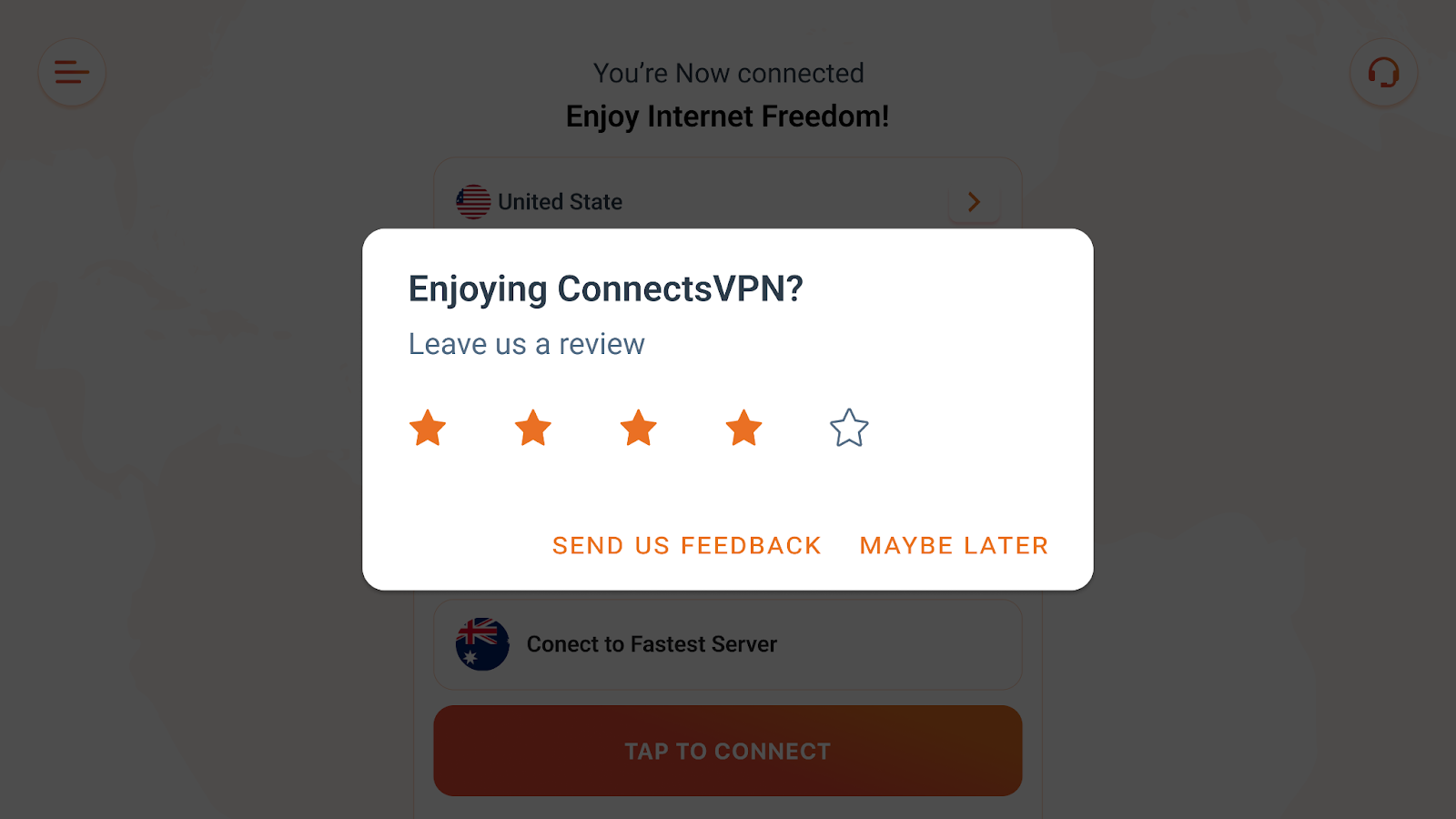Tap Send Us Feedback

pos(687,545)
